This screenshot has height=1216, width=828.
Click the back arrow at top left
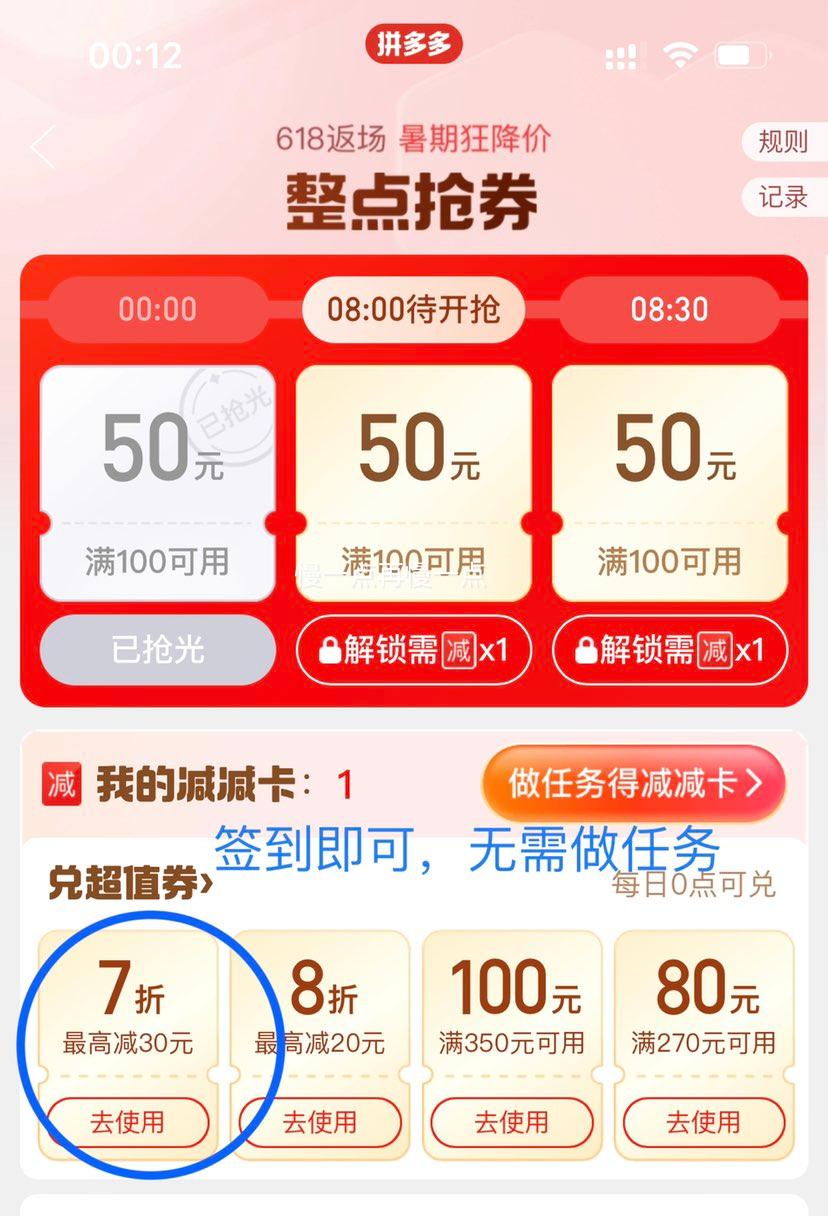(40, 146)
